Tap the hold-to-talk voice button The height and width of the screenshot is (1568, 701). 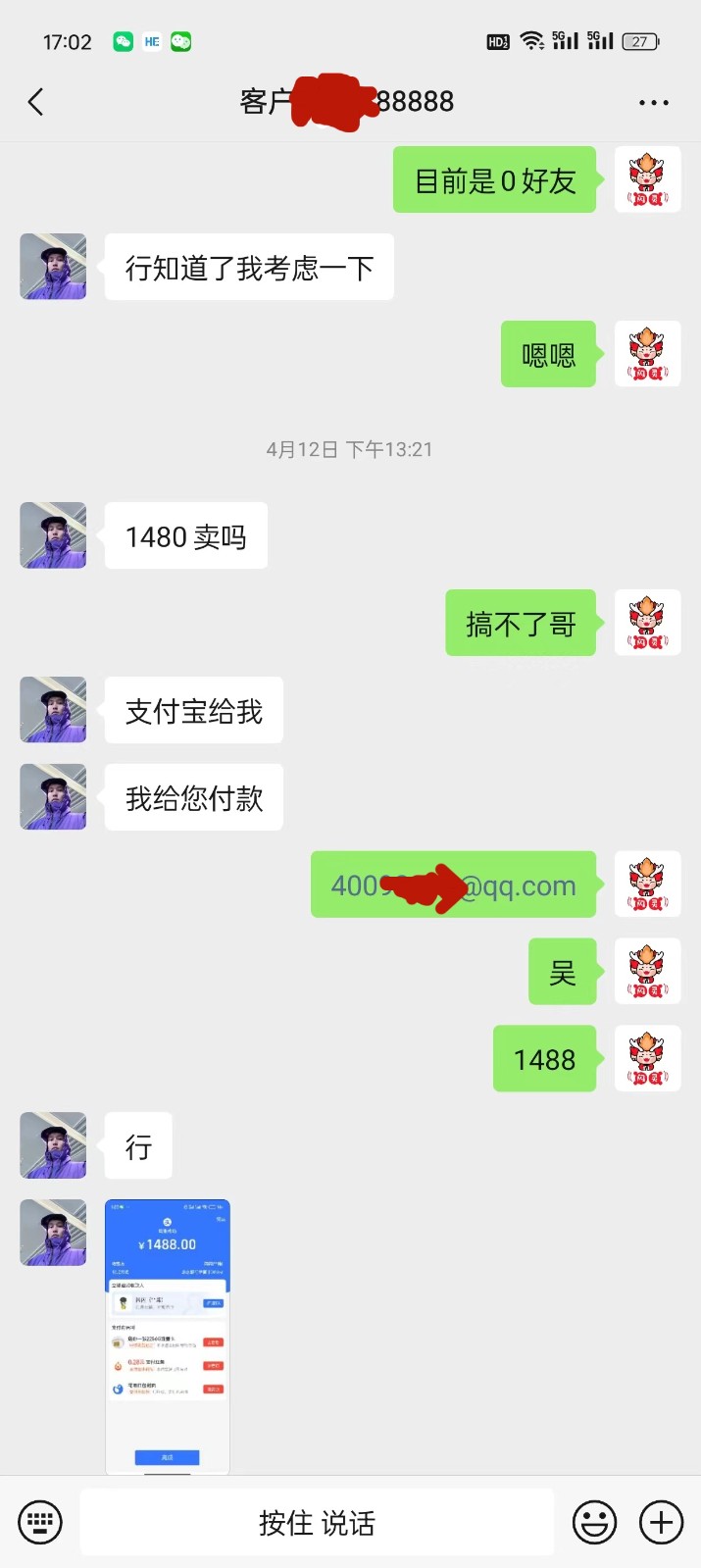pos(317,1523)
